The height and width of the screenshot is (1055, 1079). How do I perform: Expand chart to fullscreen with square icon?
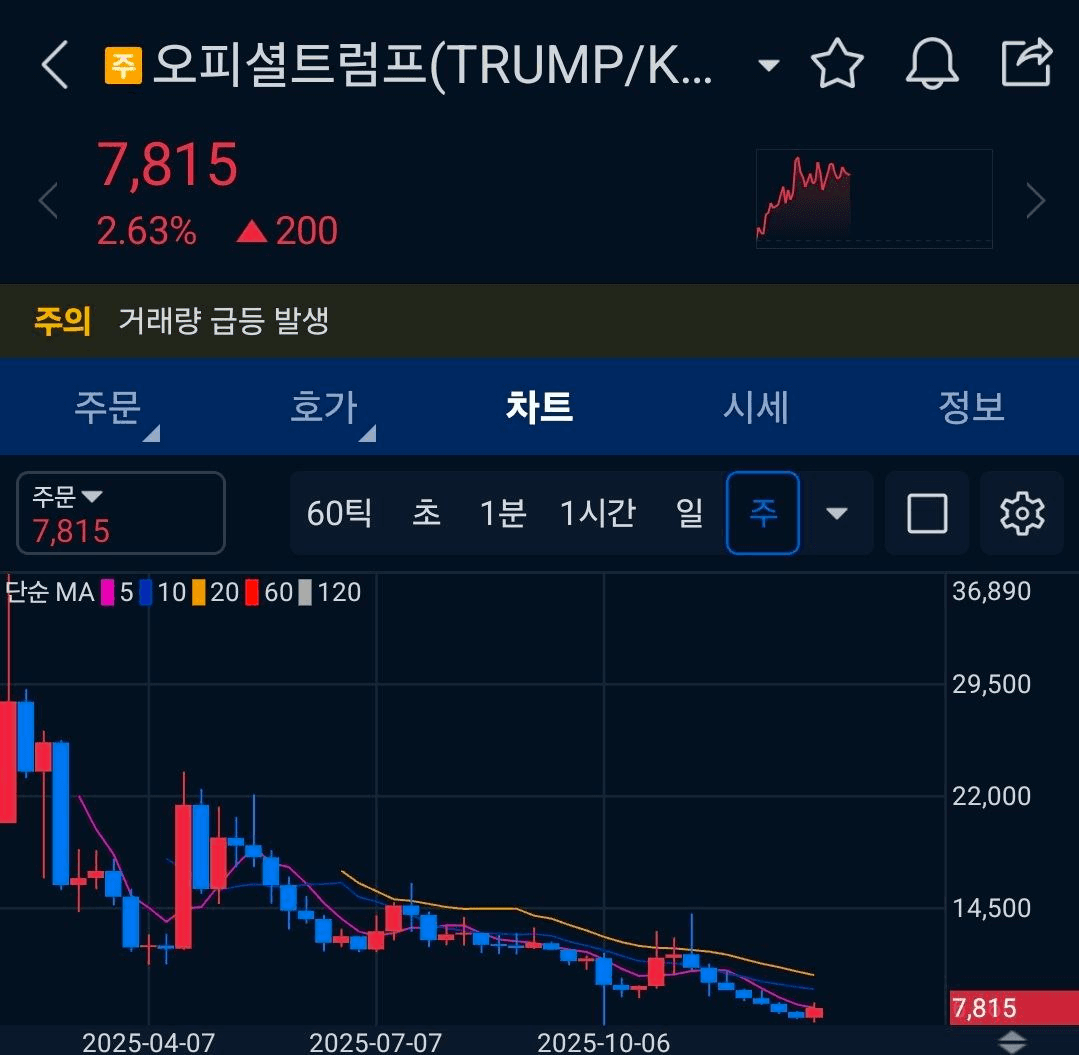tap(927, 513)
